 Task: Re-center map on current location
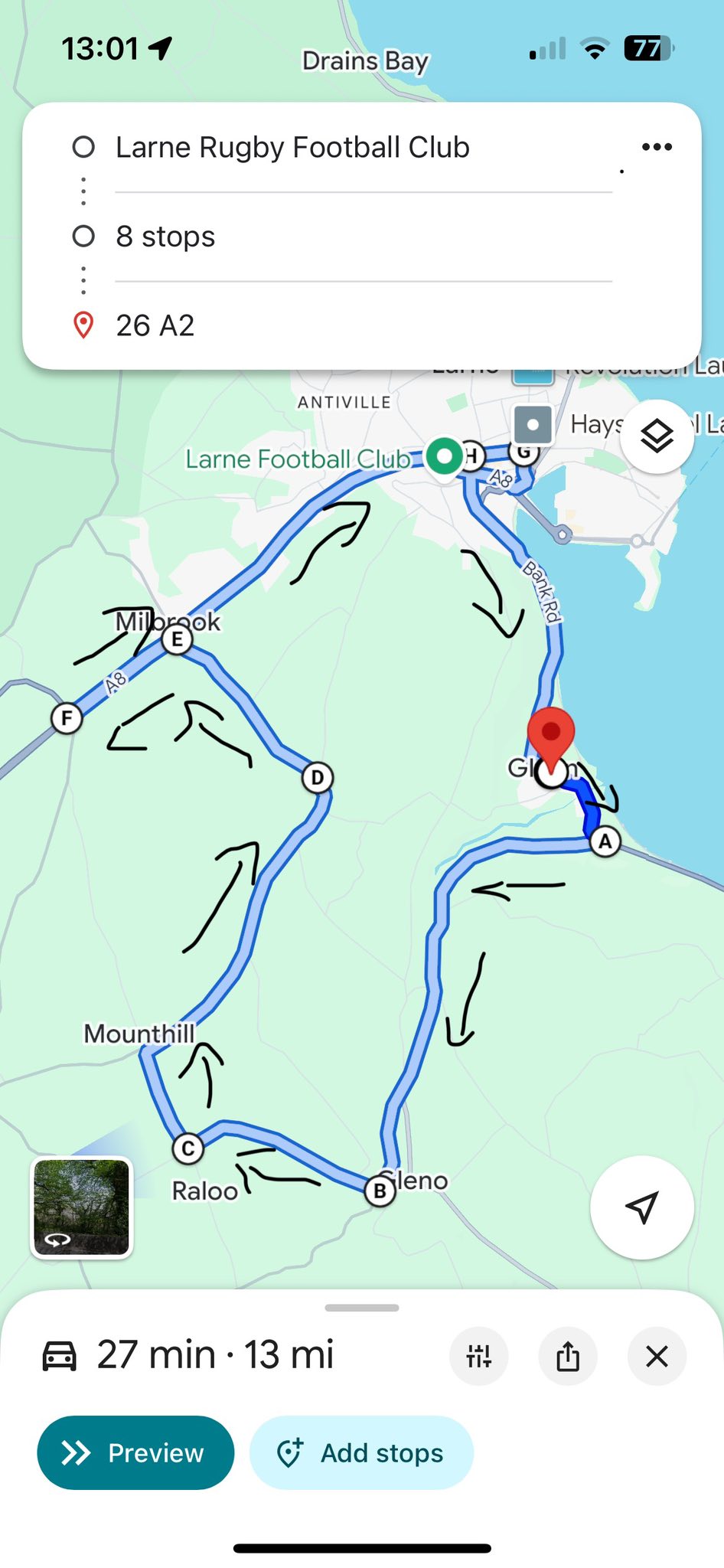(x=641, y=1207)
